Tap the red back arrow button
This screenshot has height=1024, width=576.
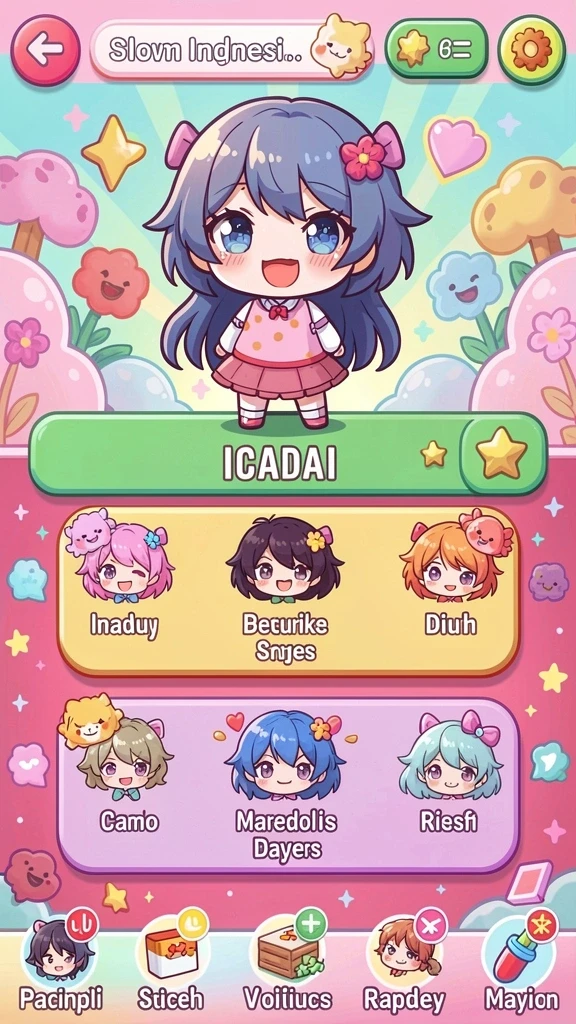coord(46,50)
